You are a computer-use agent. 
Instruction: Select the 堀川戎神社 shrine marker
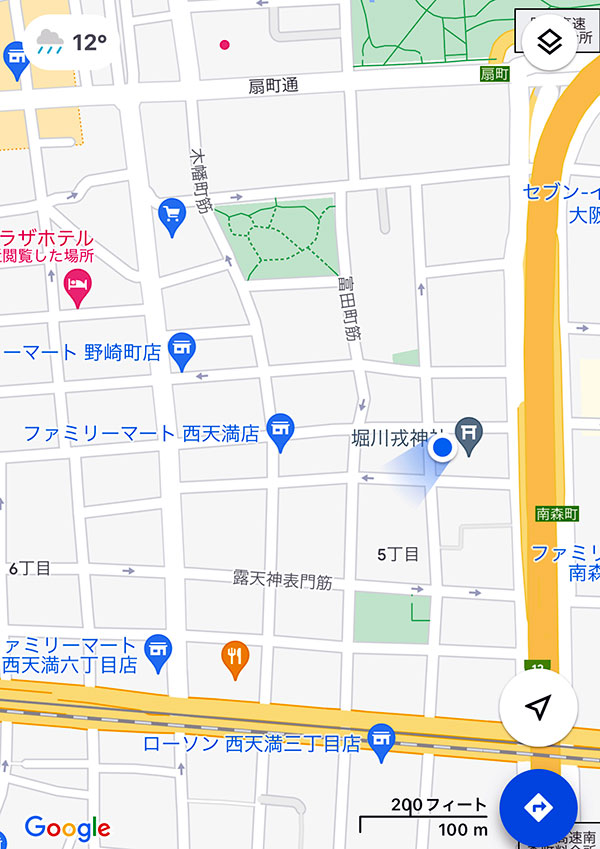coord(469,431)
